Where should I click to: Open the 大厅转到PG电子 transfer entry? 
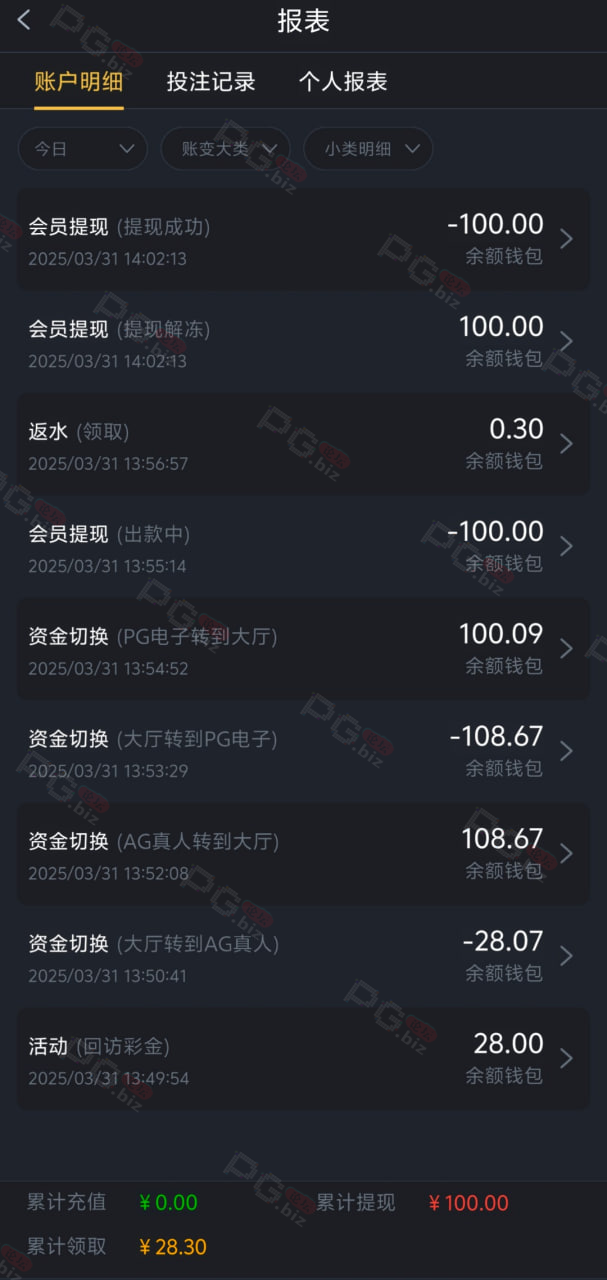pos(303,752)
